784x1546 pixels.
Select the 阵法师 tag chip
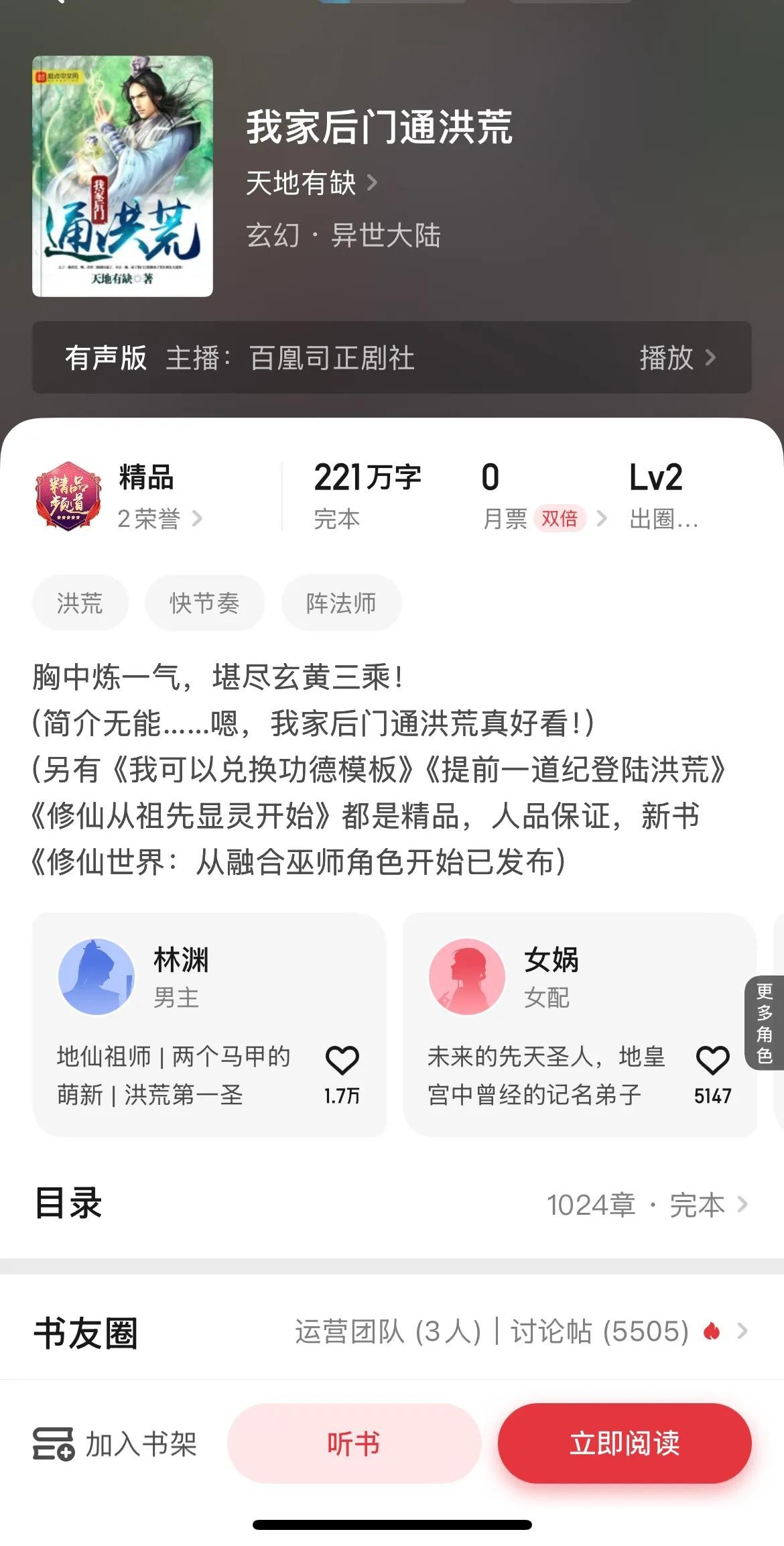click(341, 603)
